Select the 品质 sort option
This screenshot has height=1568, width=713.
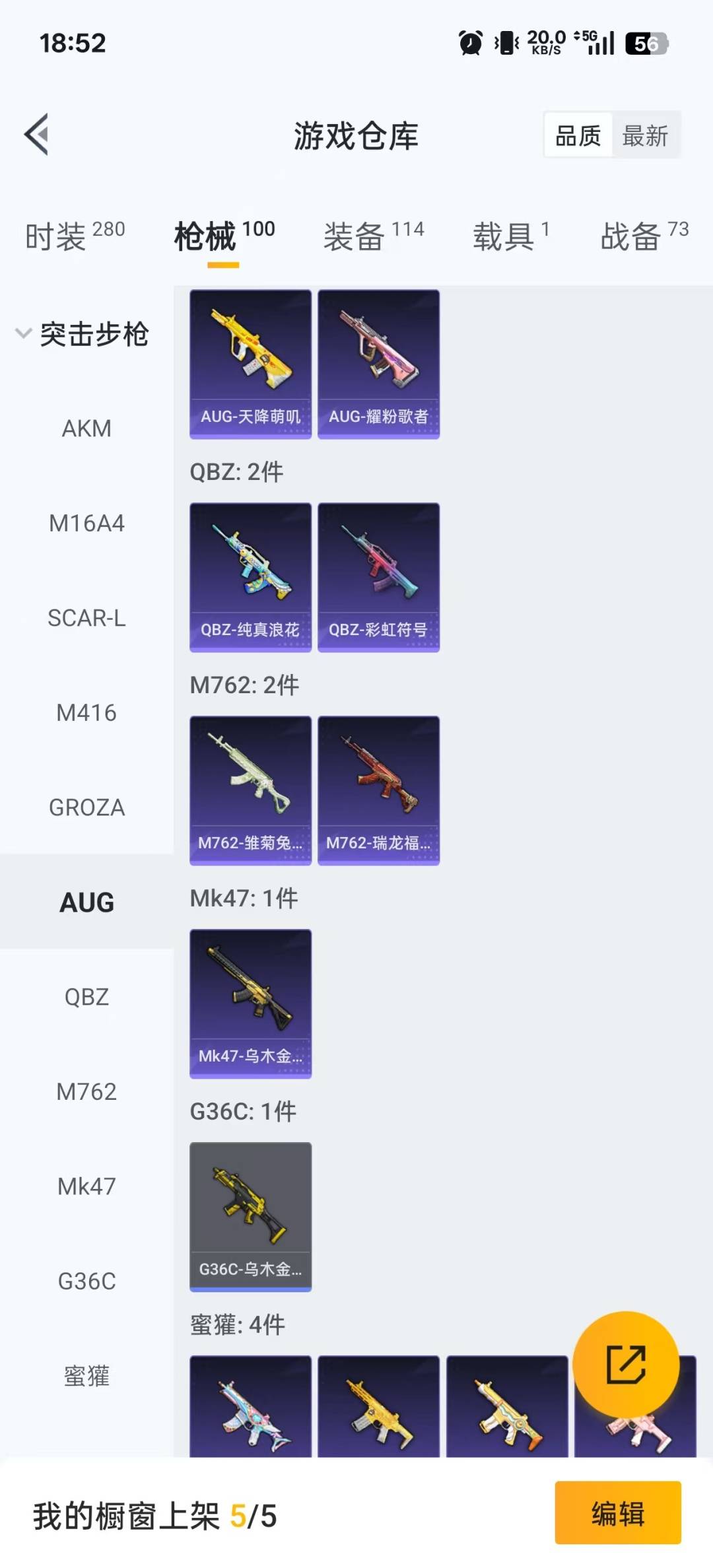[x=578, y=136]
